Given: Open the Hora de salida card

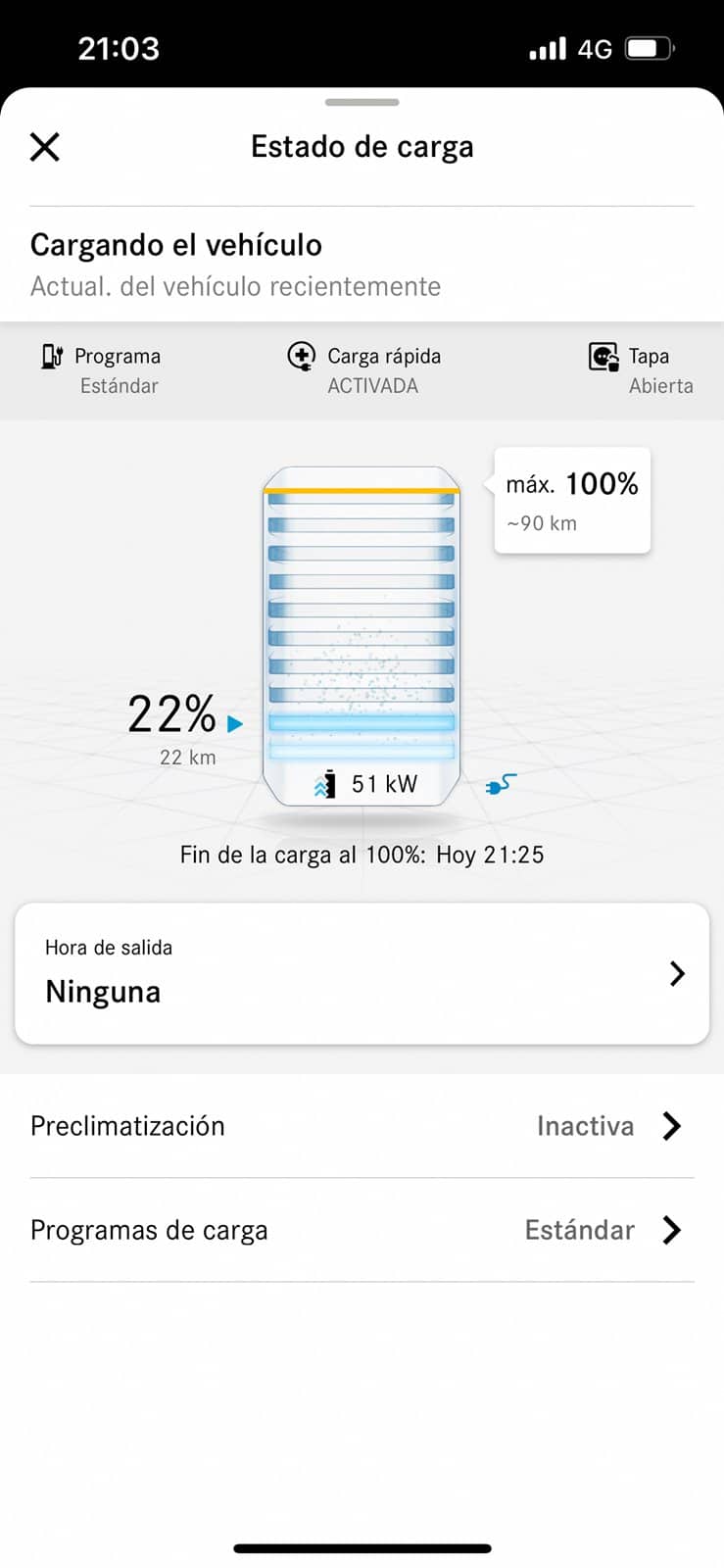Looking at the screenshot, I should tap(362, 973).
